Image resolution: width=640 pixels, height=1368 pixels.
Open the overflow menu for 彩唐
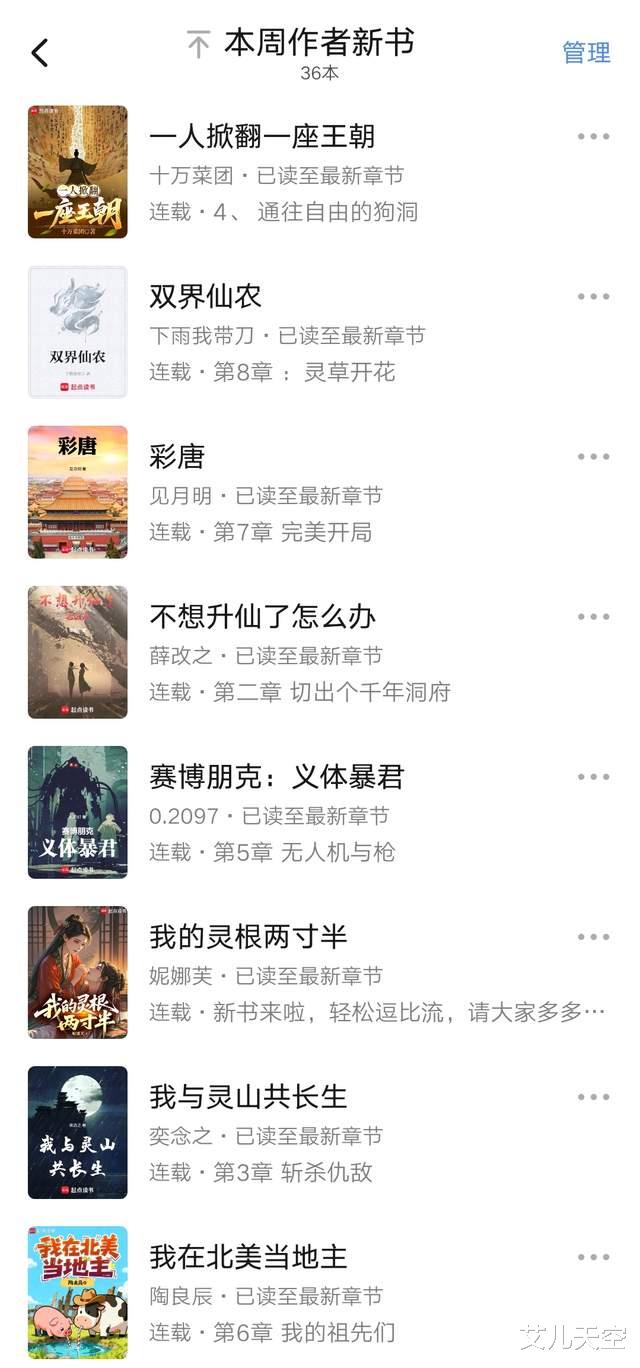593,457
